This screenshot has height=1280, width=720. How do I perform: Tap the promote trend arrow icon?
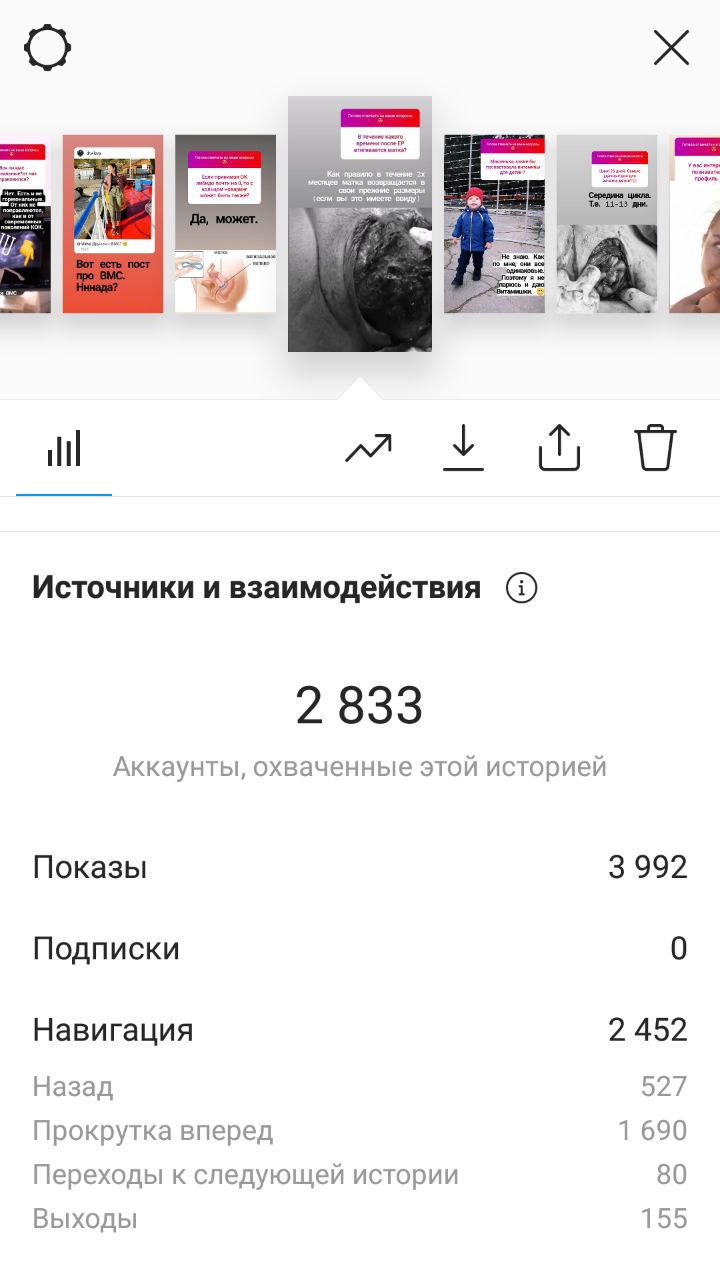point(368,449)
